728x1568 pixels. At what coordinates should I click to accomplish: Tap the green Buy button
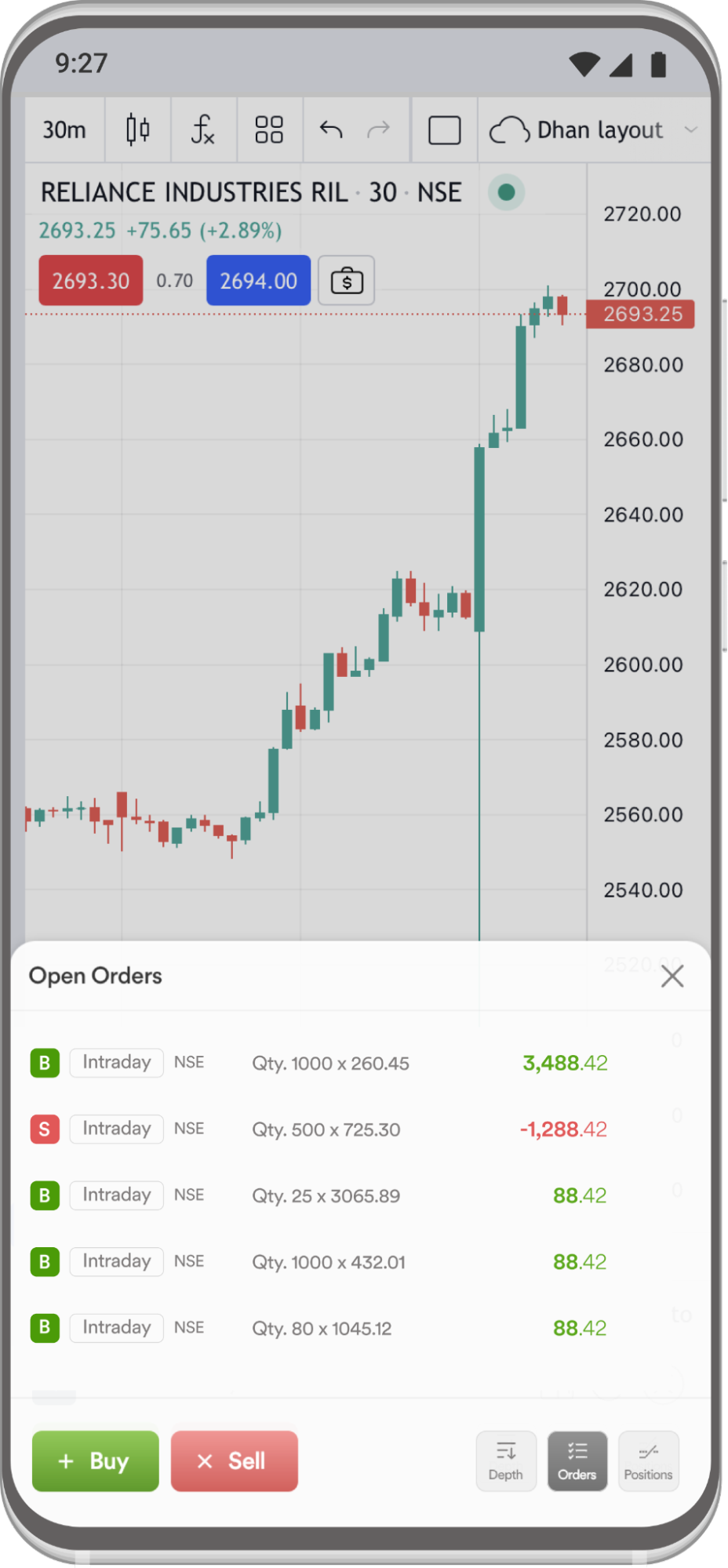click(x=95, y=1461)
